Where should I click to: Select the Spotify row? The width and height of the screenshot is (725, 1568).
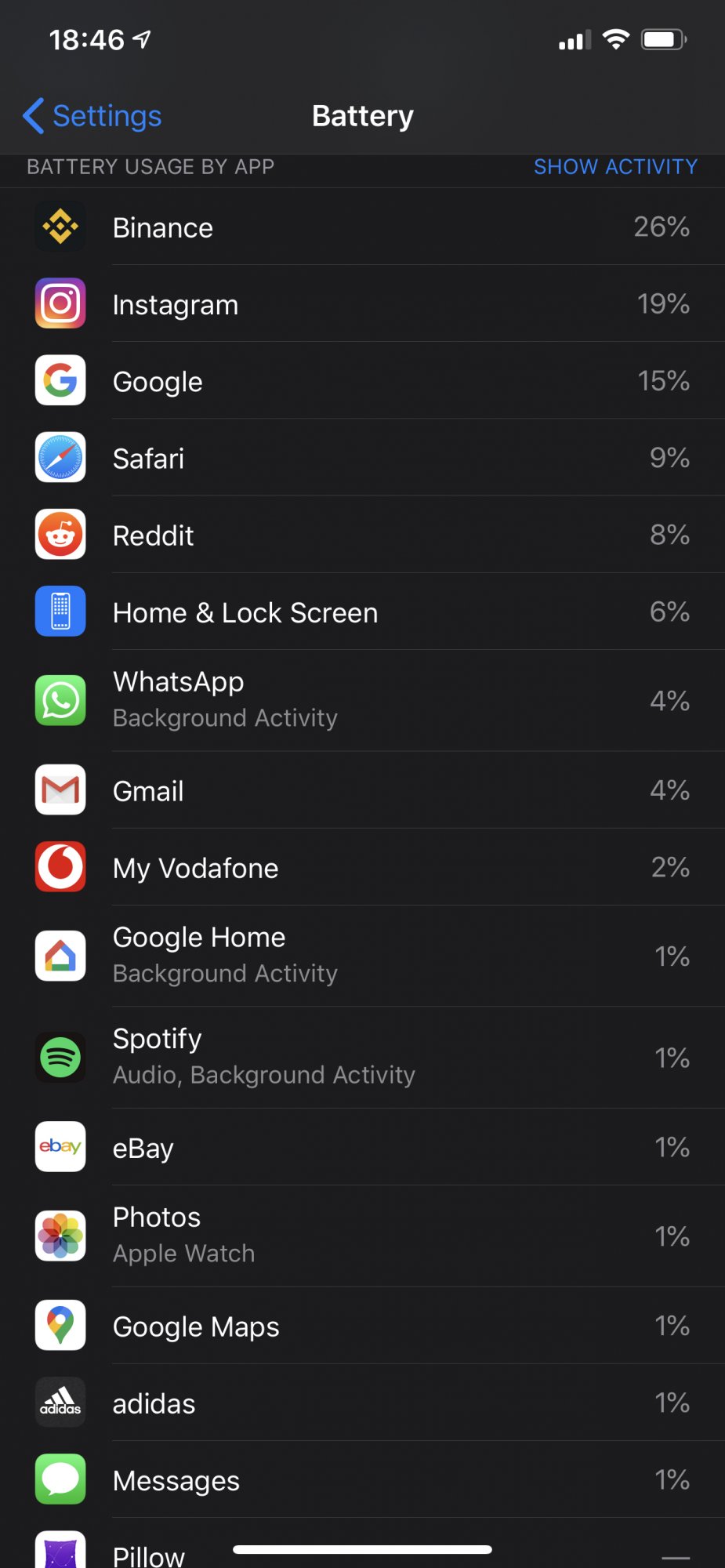point(362,1058)
